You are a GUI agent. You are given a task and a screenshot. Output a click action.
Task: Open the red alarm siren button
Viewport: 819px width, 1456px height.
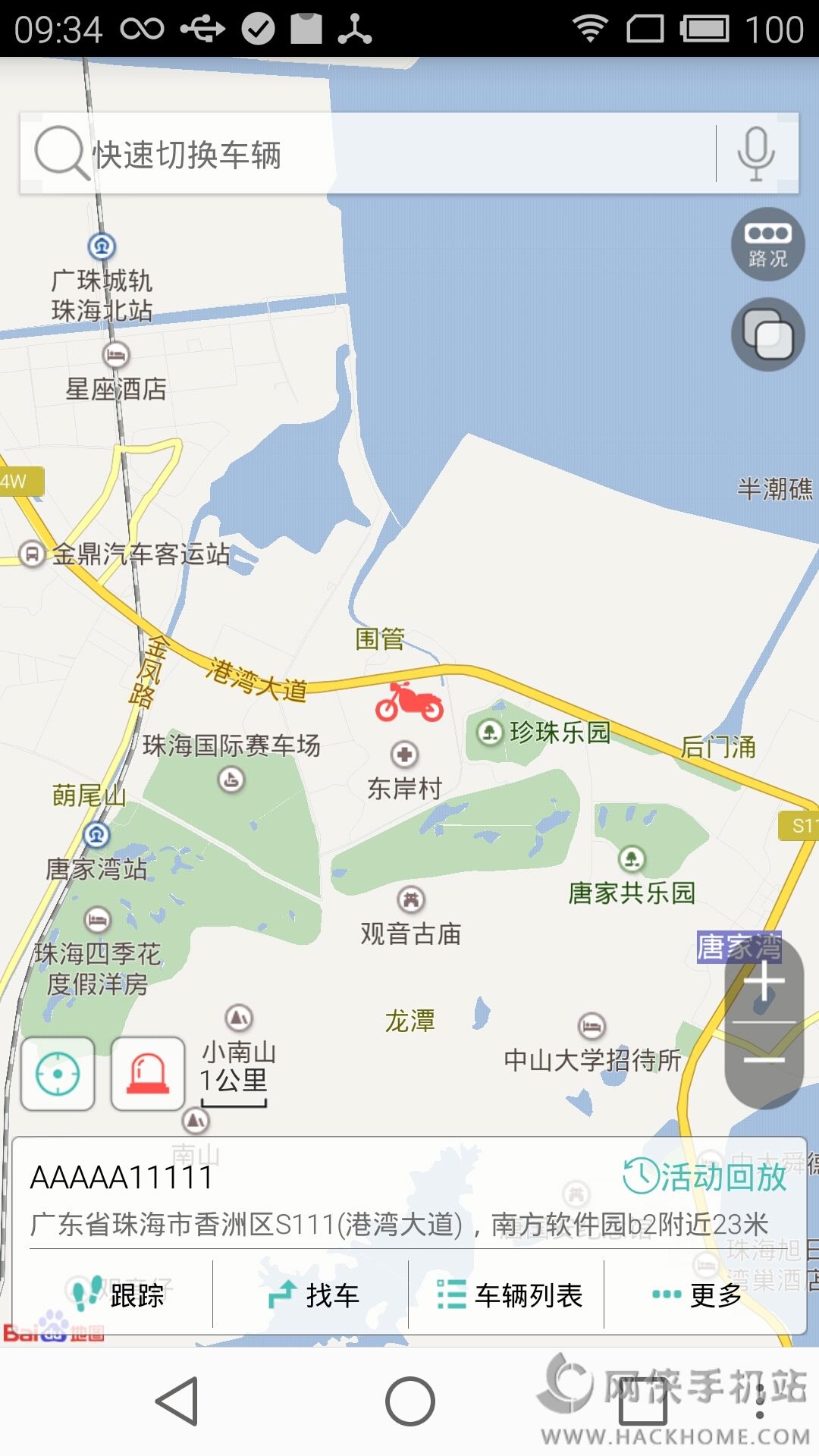[x=148, y=1074]
